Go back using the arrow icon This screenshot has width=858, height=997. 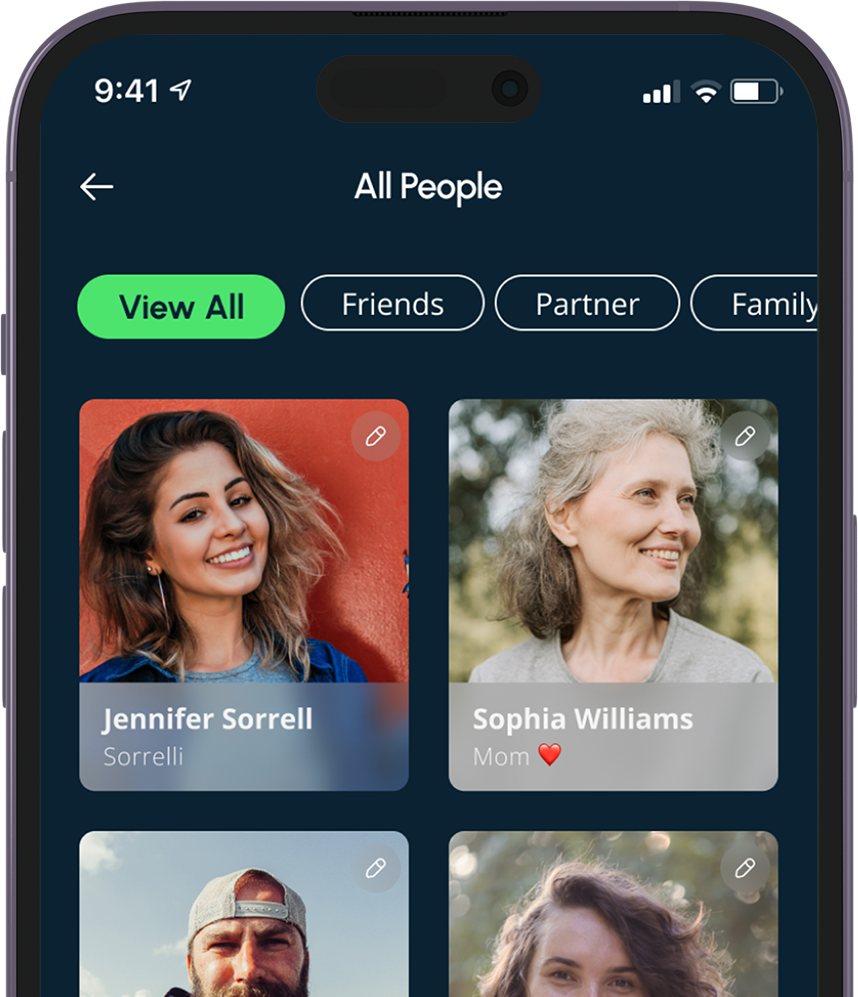pyautogui.click(x=97, y=187)
